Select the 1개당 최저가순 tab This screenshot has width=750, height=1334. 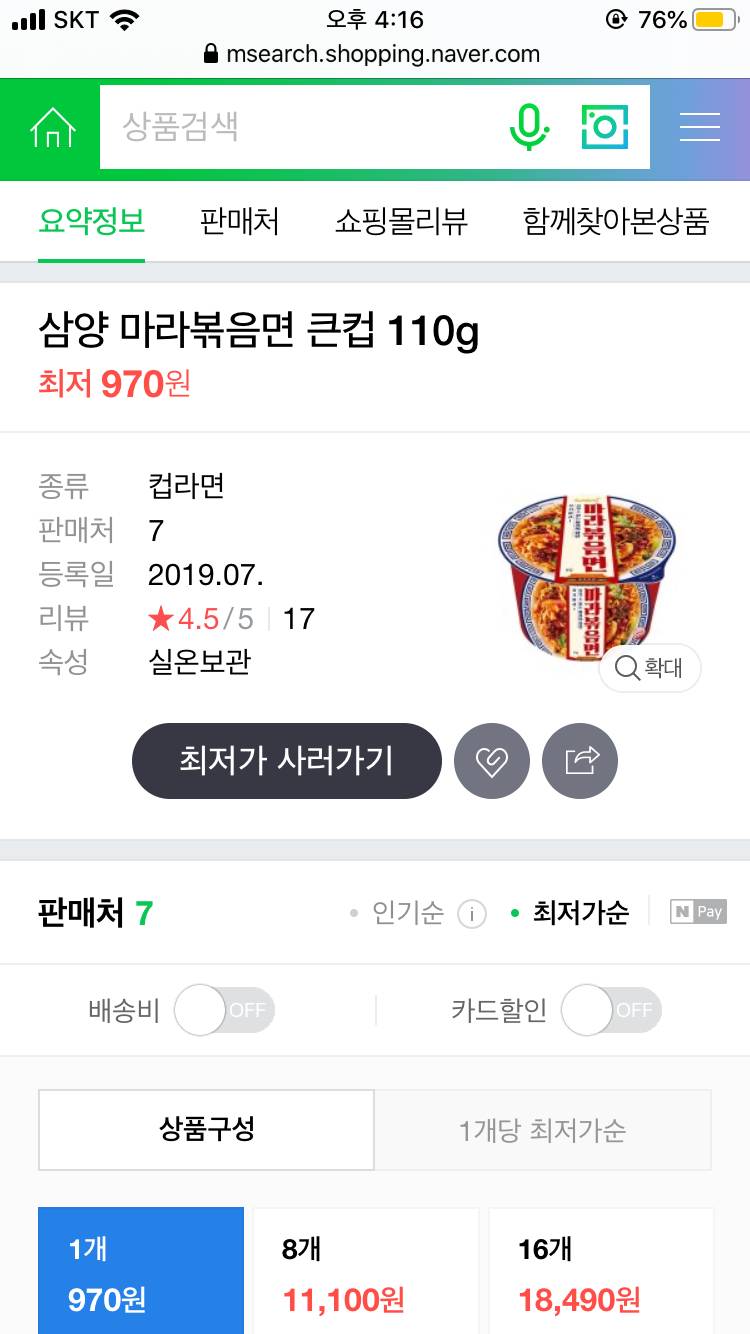[x=543, y=1130]
